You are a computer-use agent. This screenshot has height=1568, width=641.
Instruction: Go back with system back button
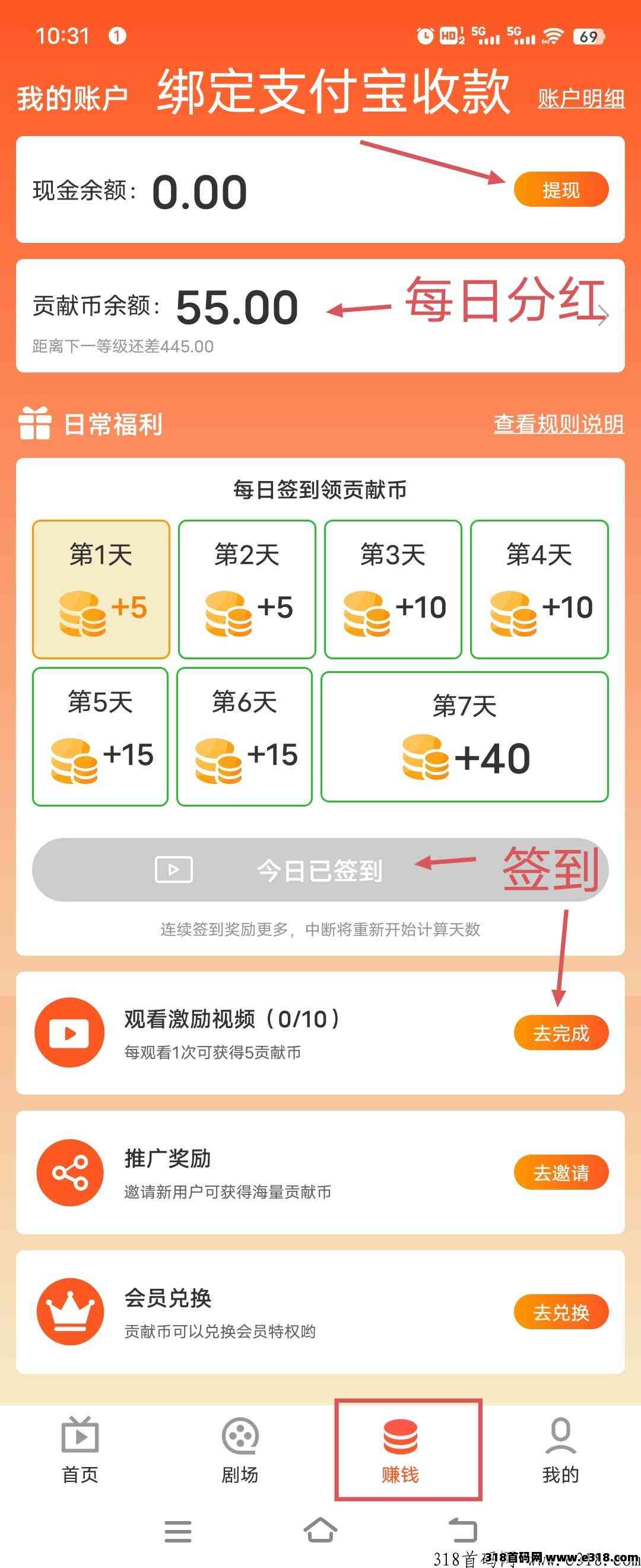[463, 1530]
